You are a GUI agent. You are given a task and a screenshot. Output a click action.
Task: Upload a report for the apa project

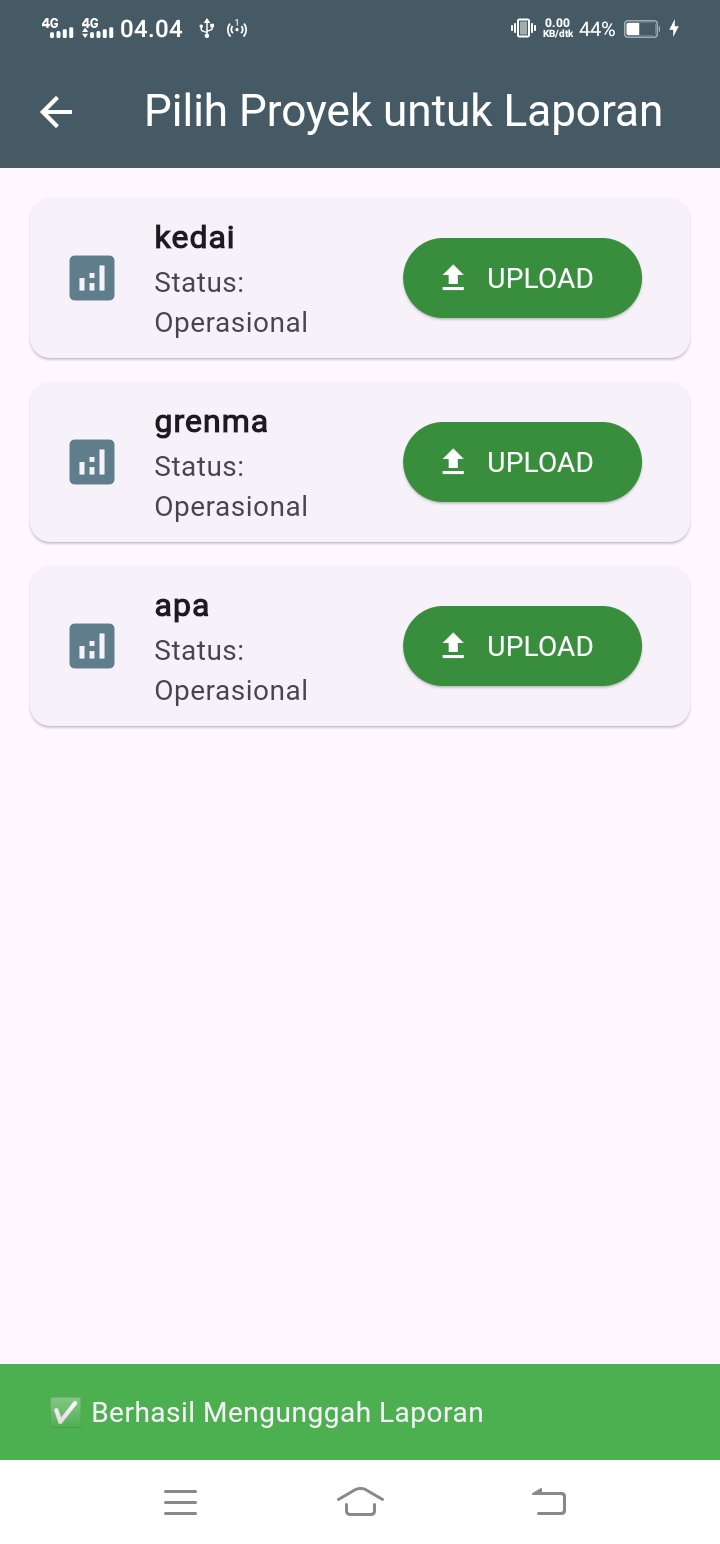pyautogui.click(x=521, y=646)
